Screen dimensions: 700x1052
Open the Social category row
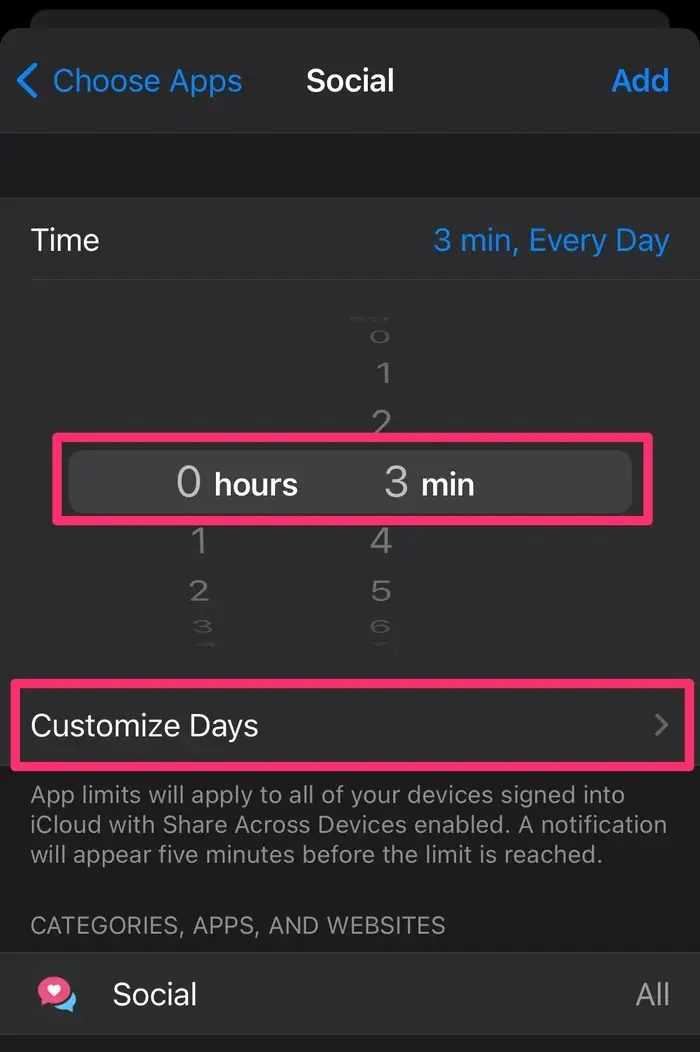coord(350,994)
